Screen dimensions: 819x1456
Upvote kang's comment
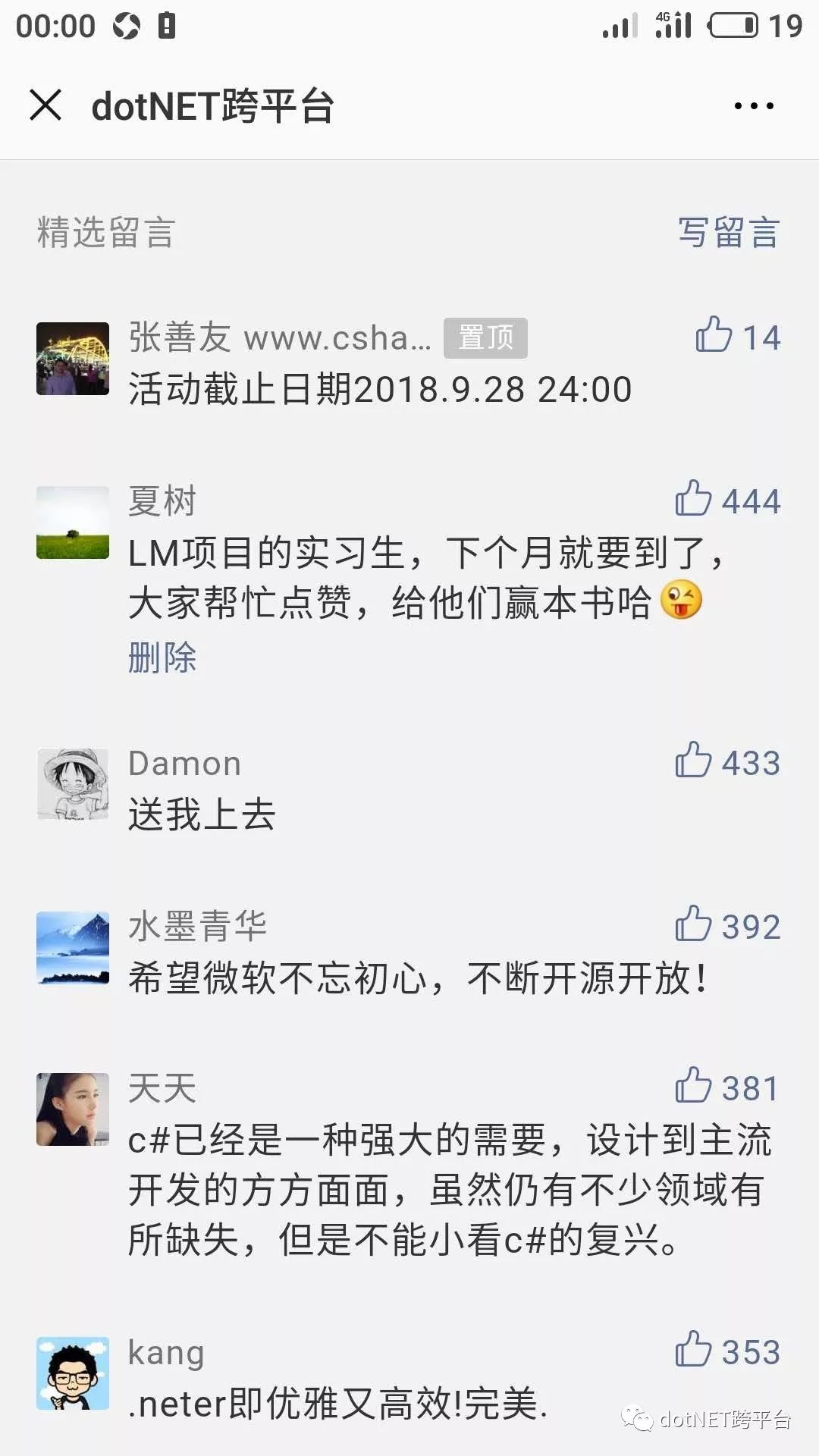click(x=693, y=1350)
